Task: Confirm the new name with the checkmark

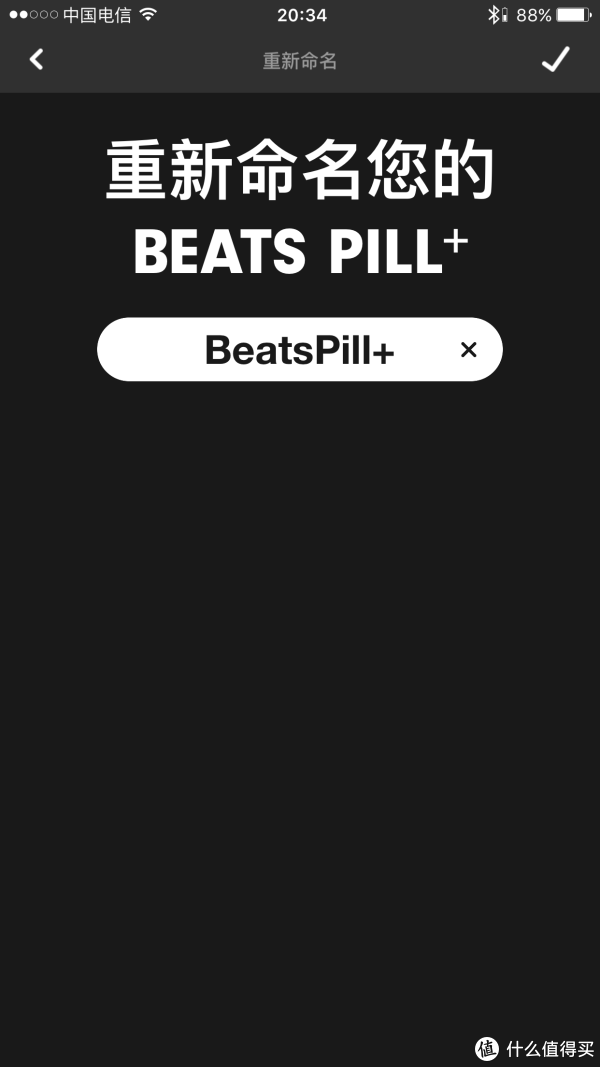Action: 555,59
